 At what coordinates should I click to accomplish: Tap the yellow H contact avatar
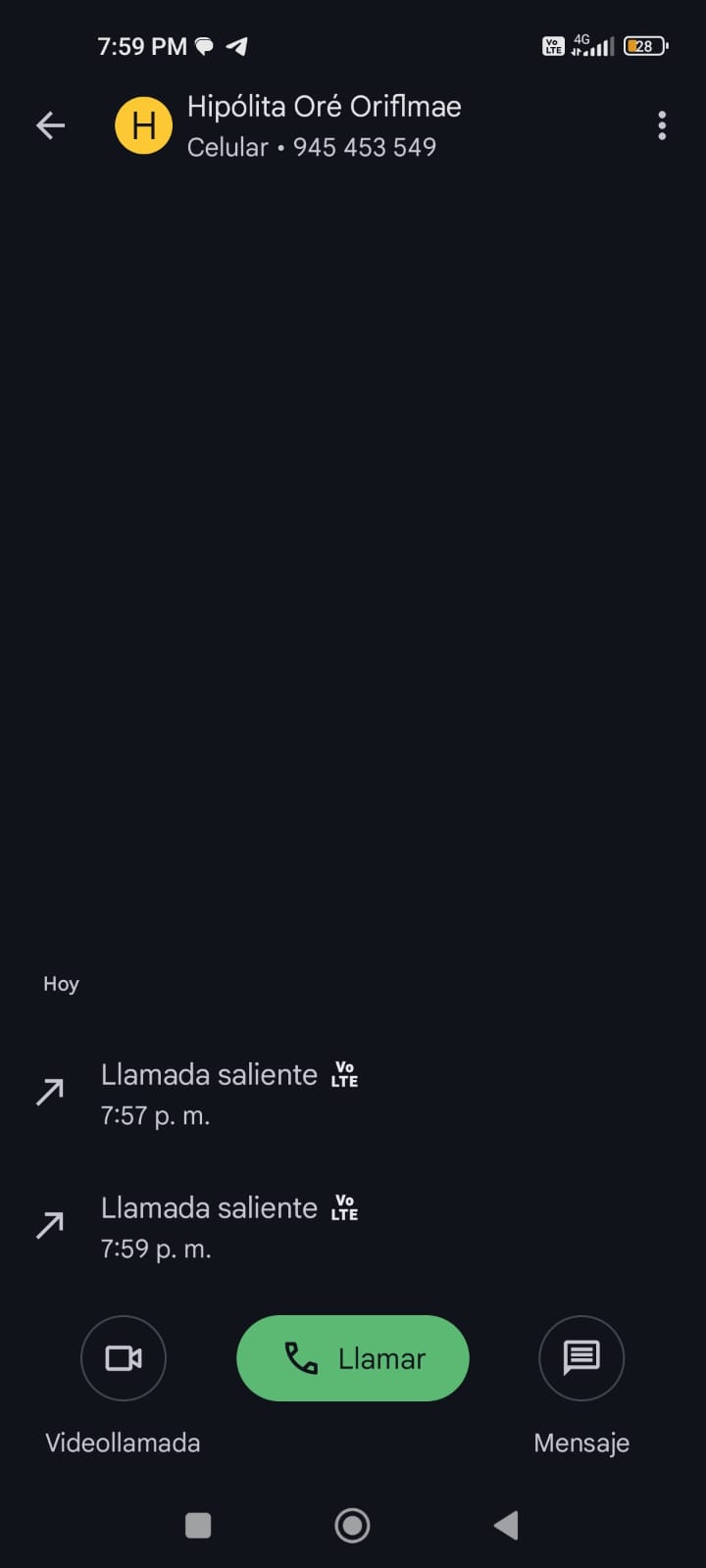click(143, 125)
